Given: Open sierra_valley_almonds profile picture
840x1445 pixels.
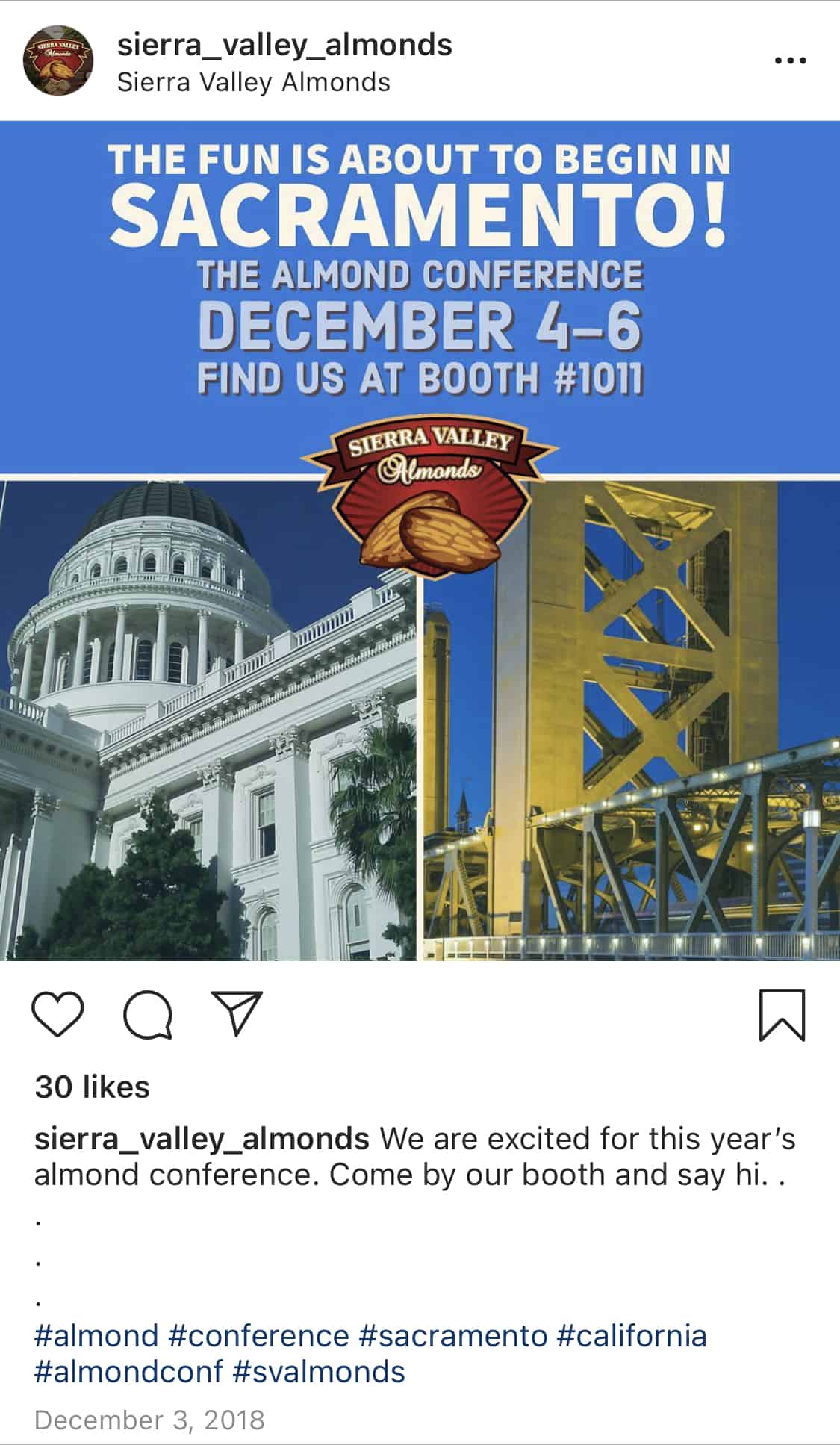Looking at the screenshot, I should pos(58,60).
